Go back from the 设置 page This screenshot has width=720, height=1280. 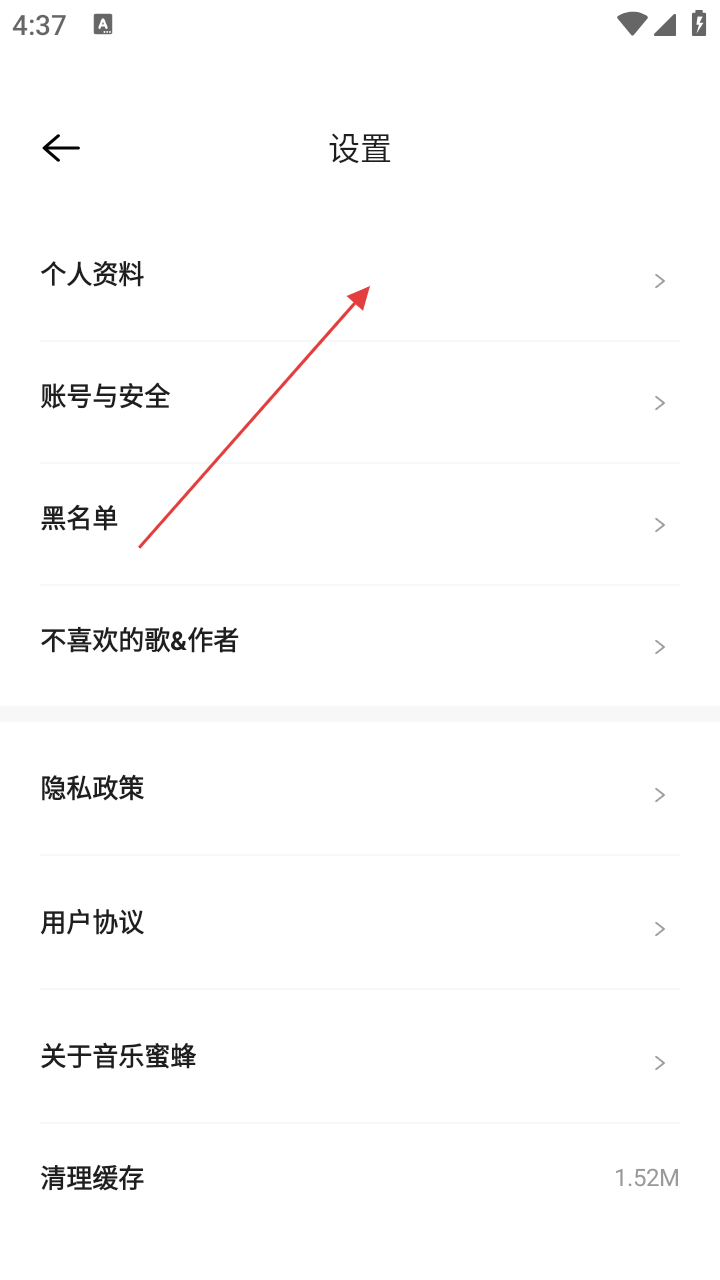tap(61, 149)
